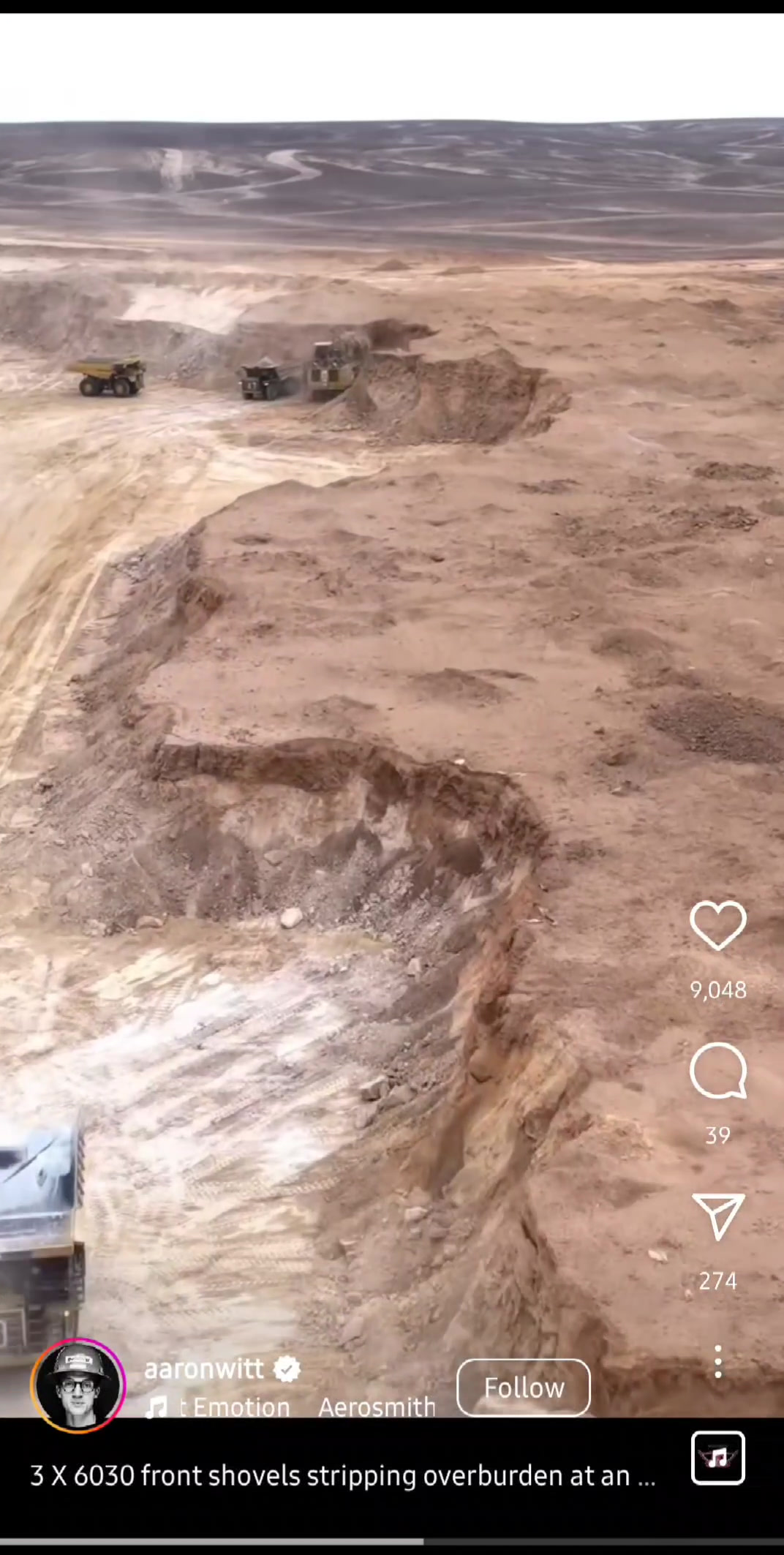Expand the truncated reel caption

tap(342, 1476)
